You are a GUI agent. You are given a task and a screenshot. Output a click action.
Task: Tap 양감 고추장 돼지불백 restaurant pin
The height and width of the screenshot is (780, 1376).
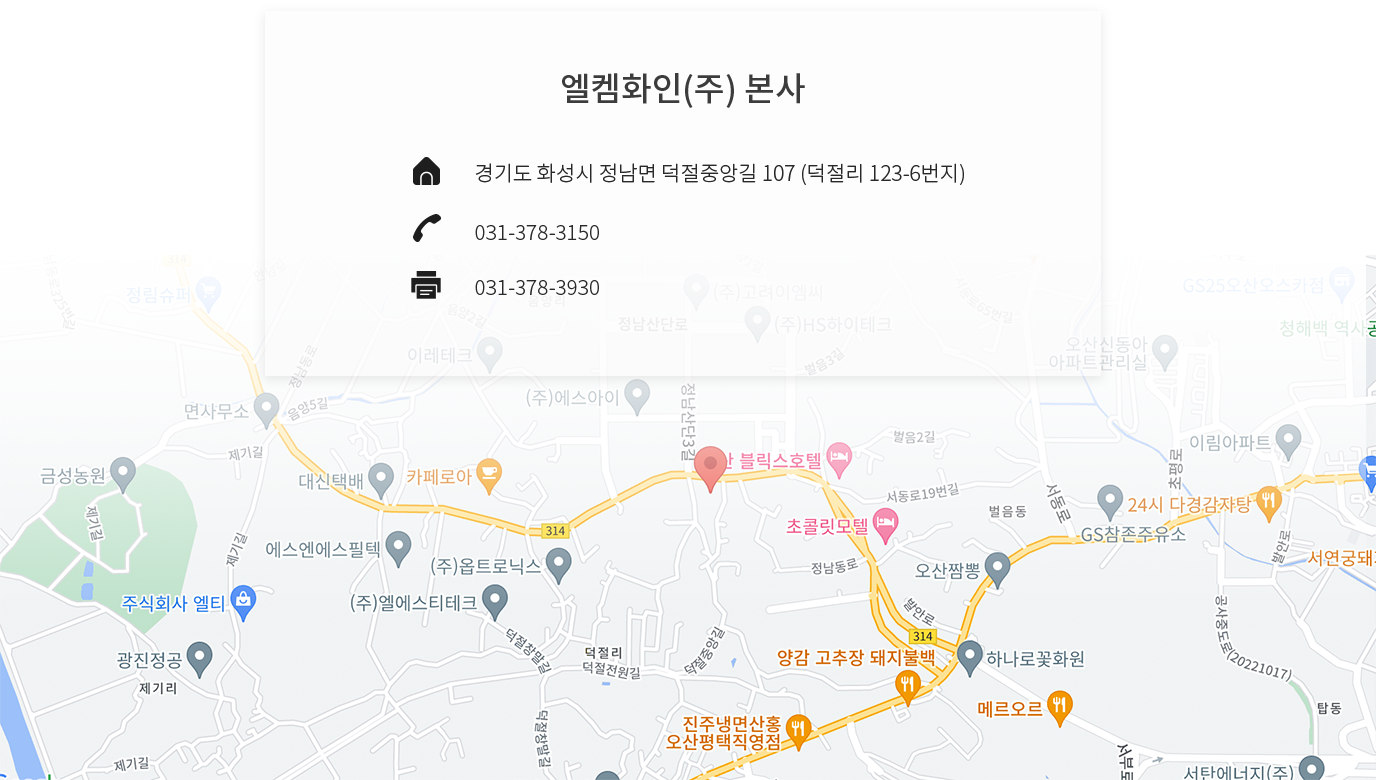[x=907, y=686]
